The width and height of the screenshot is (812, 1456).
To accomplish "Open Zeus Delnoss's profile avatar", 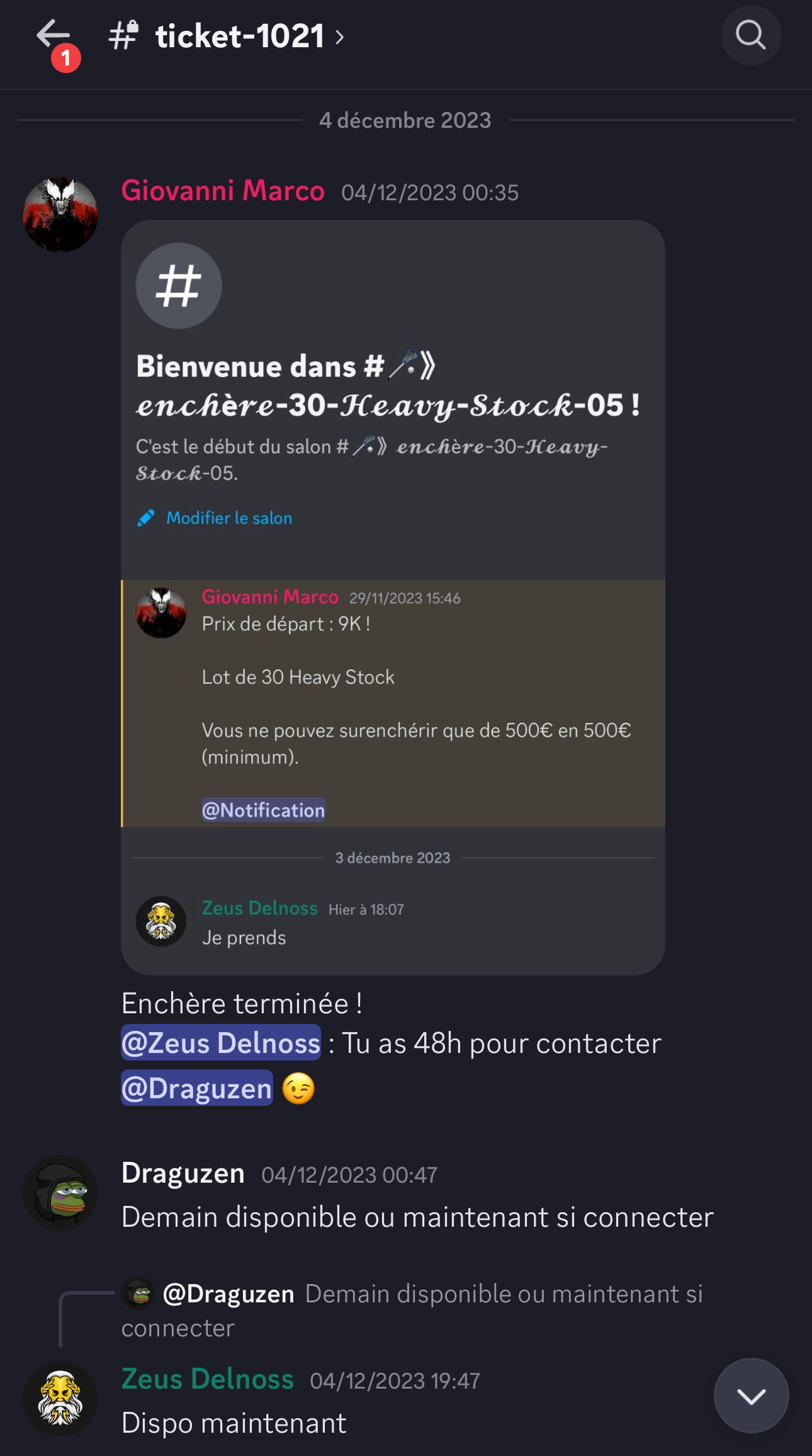I will 60,1399.
